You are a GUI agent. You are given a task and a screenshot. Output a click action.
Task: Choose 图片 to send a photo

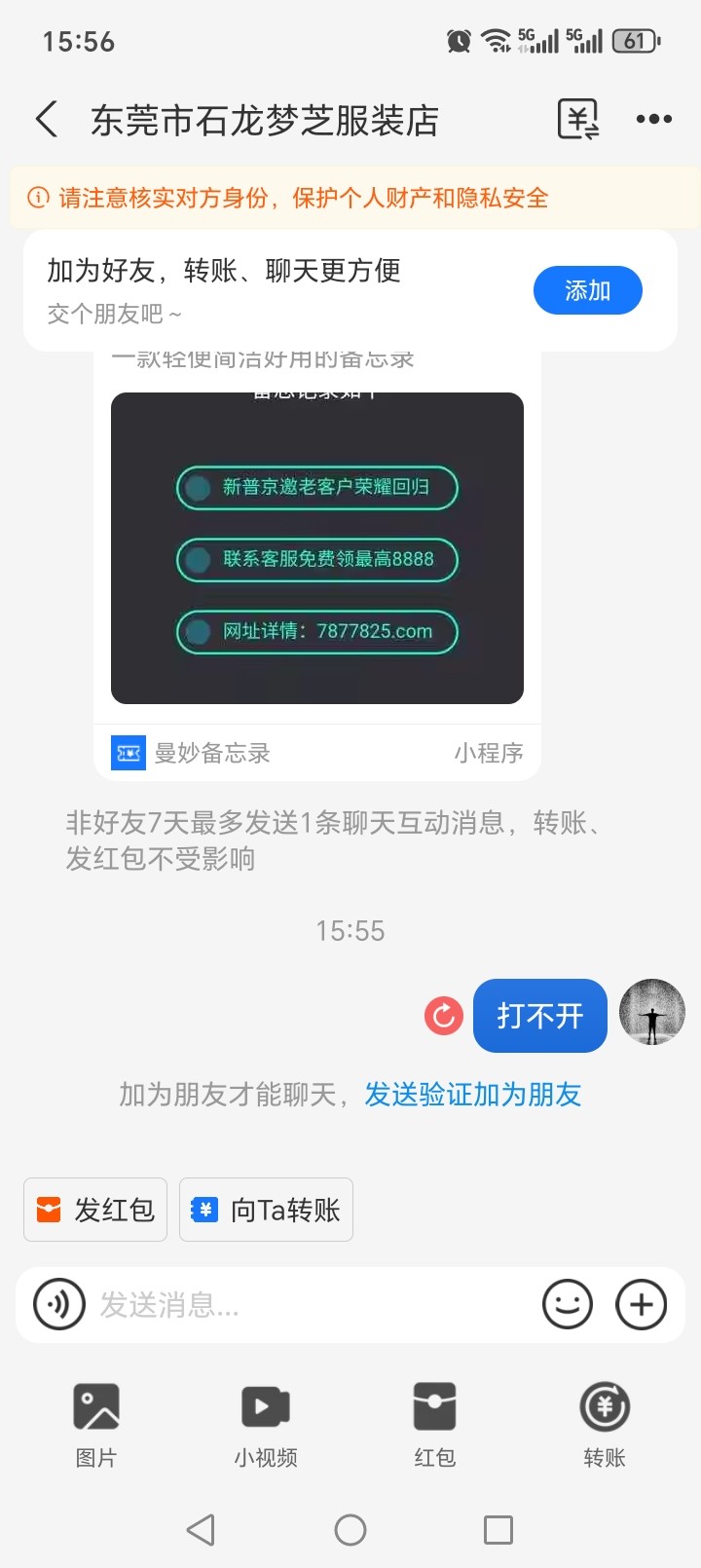tap(96, 1424)
